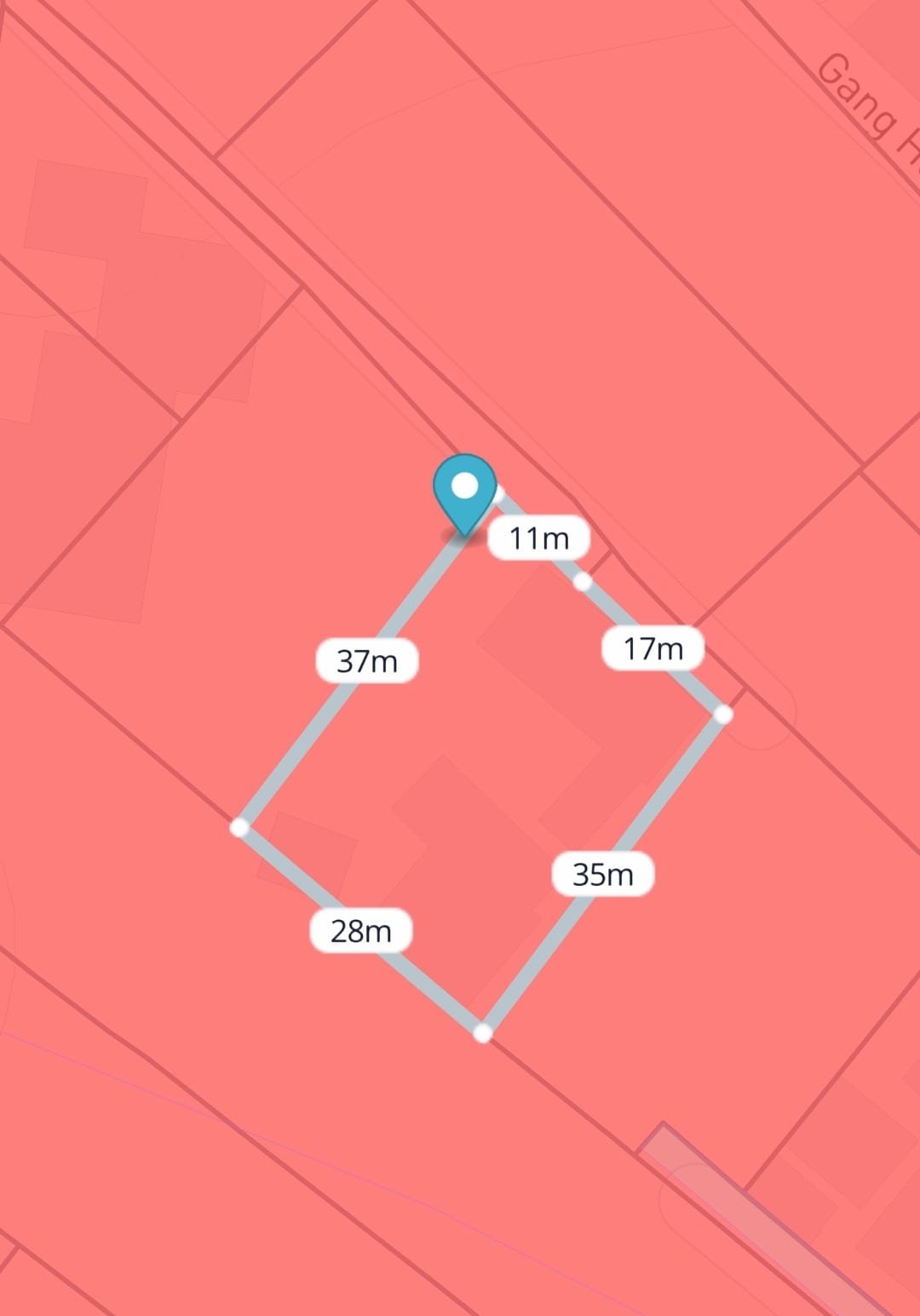
Task: Select the corner vertex joining 37m and 28m
Action: pyautogui.click(x=240, y=827)
